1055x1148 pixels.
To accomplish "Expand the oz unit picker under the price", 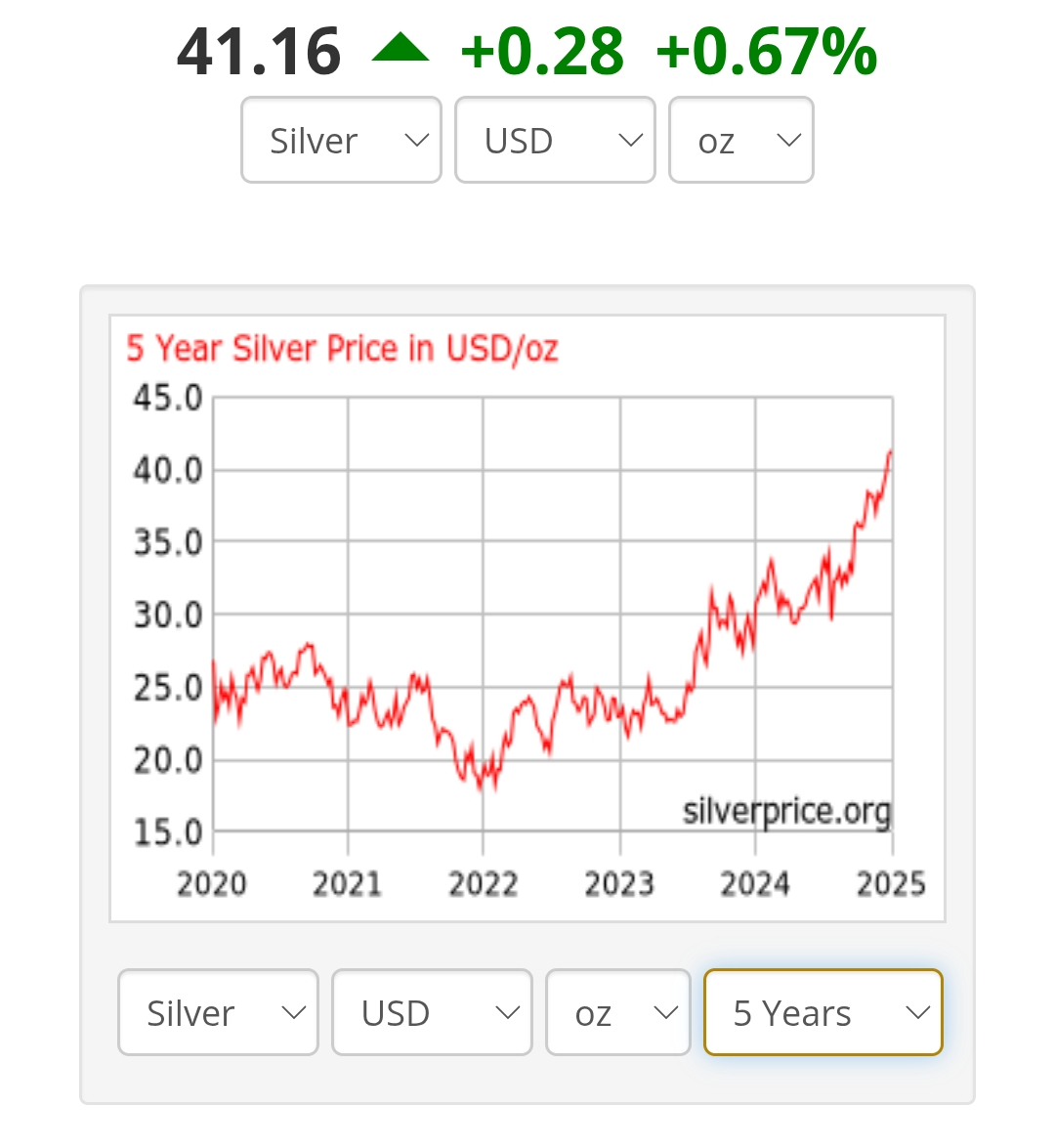I will 740,140.
